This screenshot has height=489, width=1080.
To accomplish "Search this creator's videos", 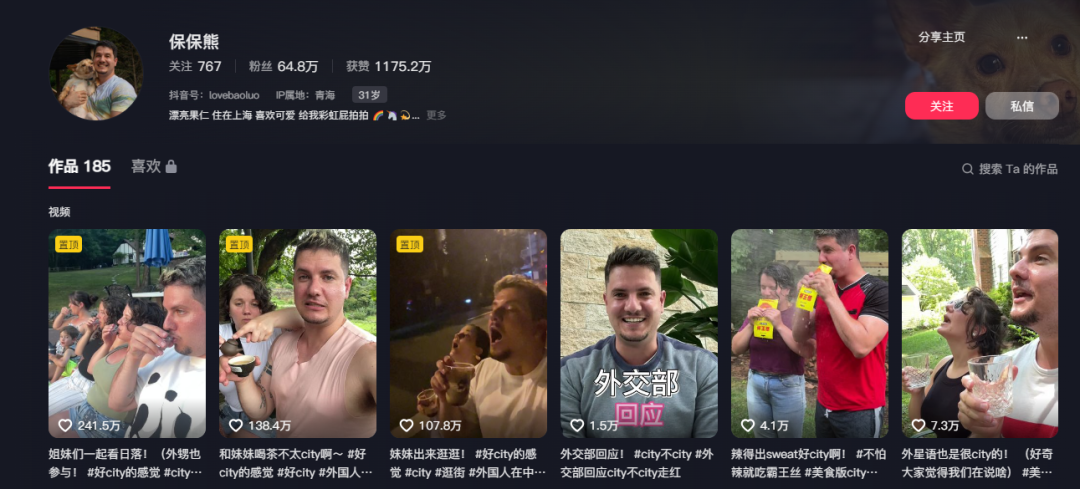I will pyautogui.click(x=1009, y=169).
